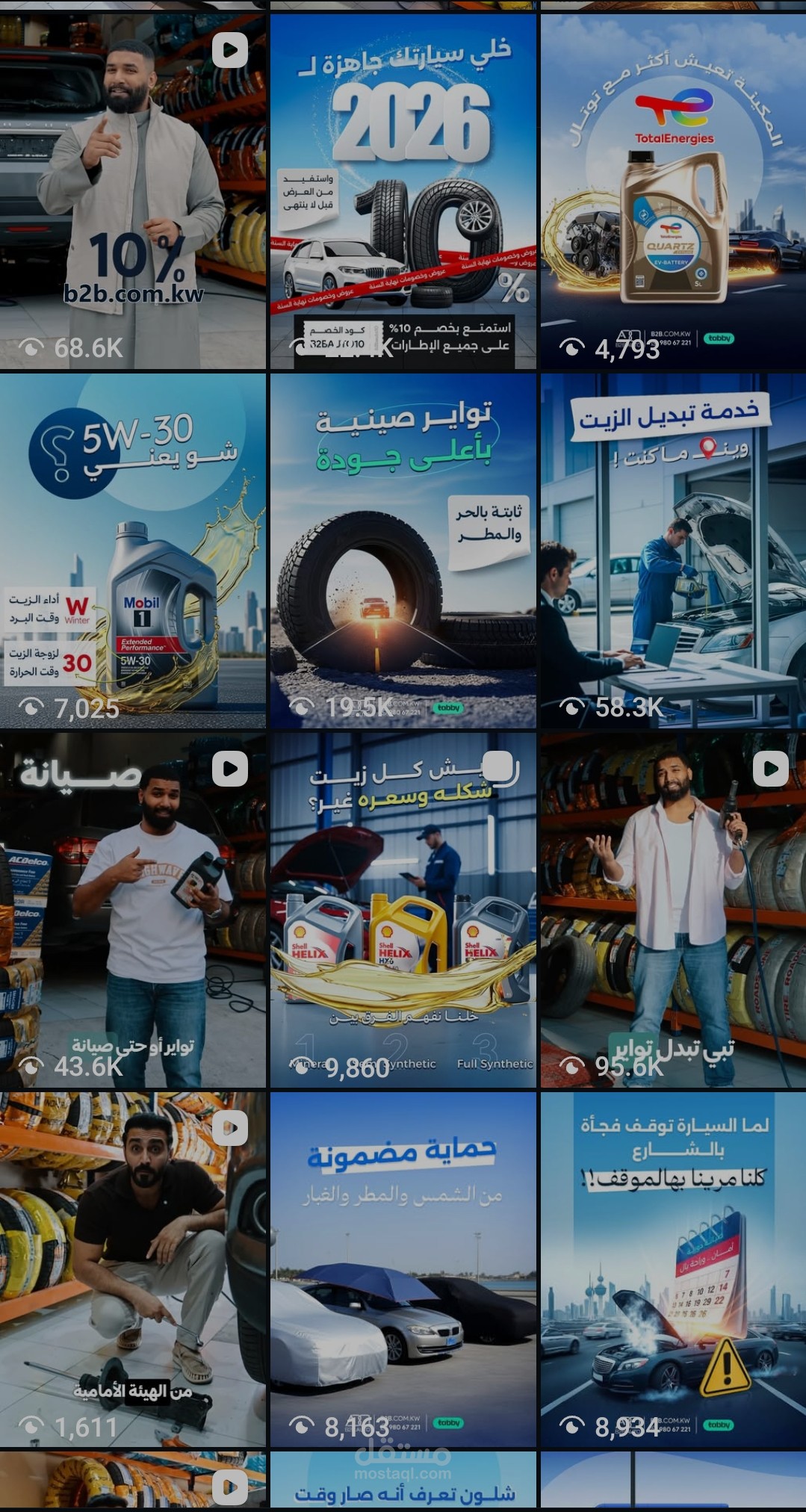
Task: Click the tabby badge on the TotalEnergies post
Action: tap(722, 338)
